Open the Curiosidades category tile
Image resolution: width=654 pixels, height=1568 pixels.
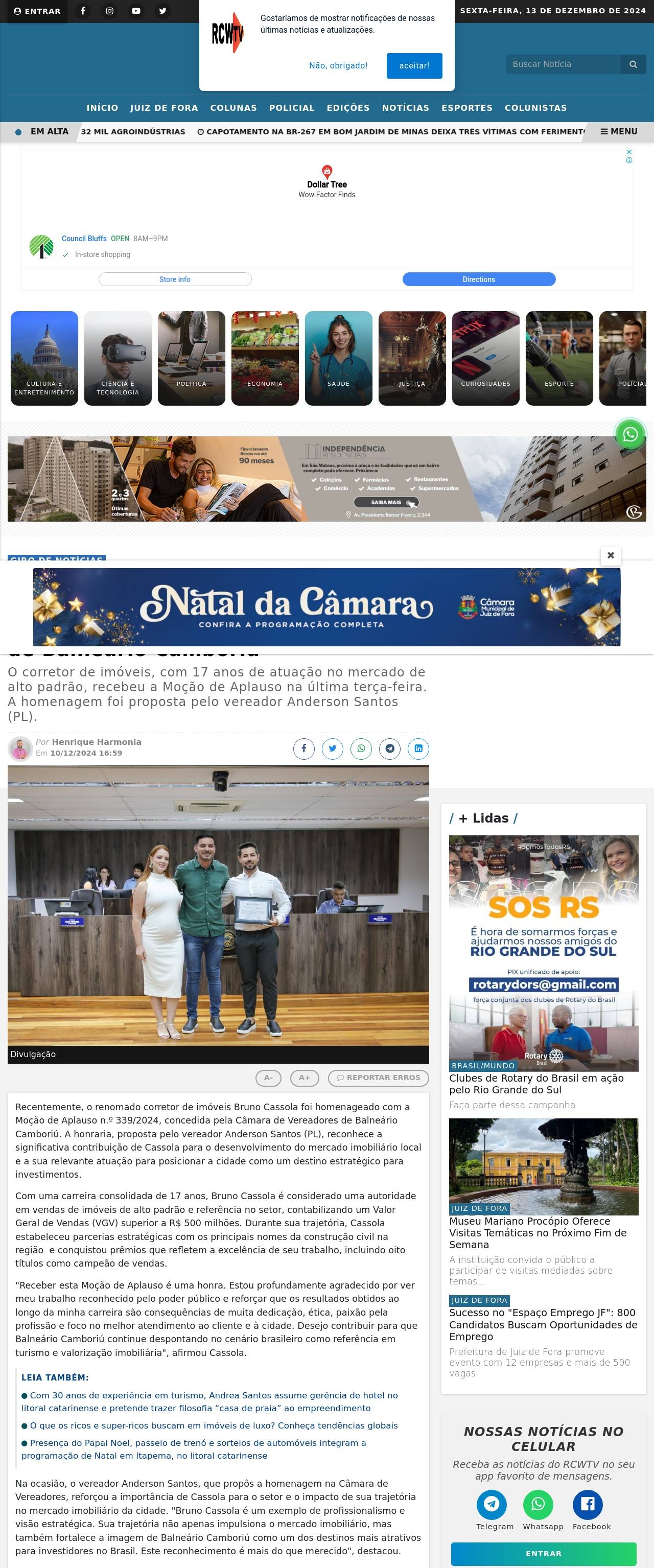coord(485,358)
